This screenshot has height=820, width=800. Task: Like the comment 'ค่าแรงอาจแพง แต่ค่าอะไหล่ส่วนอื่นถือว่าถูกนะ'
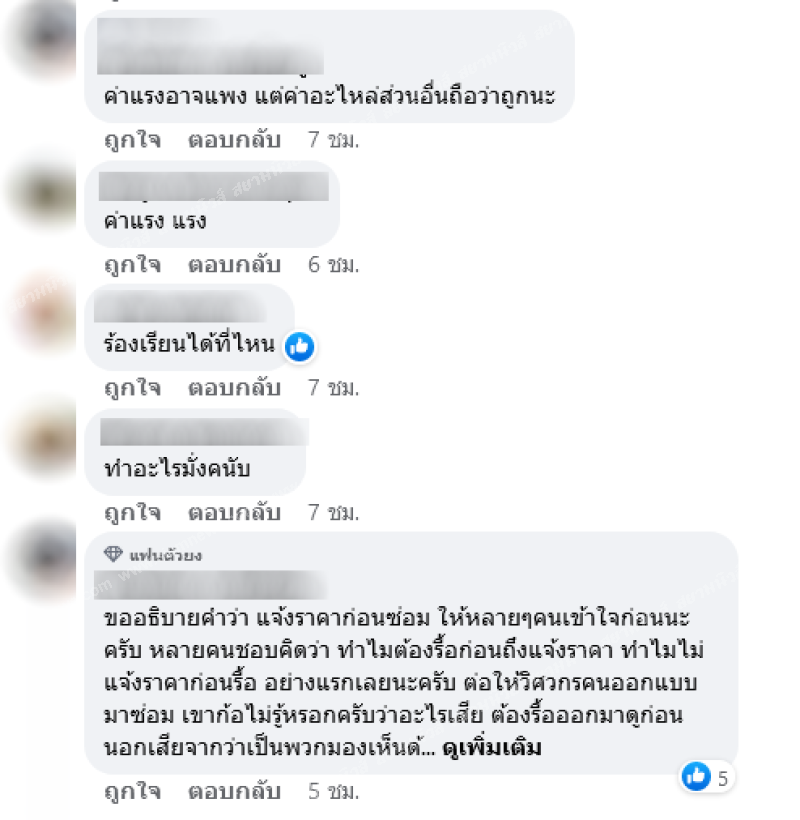[x=132, y=139]
